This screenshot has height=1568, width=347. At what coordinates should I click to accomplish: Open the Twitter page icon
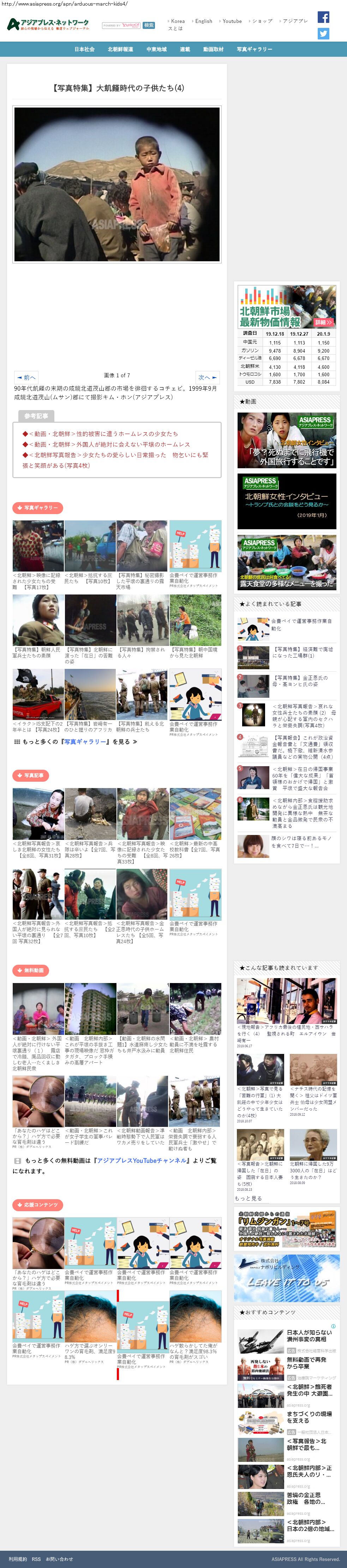[323, 34]
